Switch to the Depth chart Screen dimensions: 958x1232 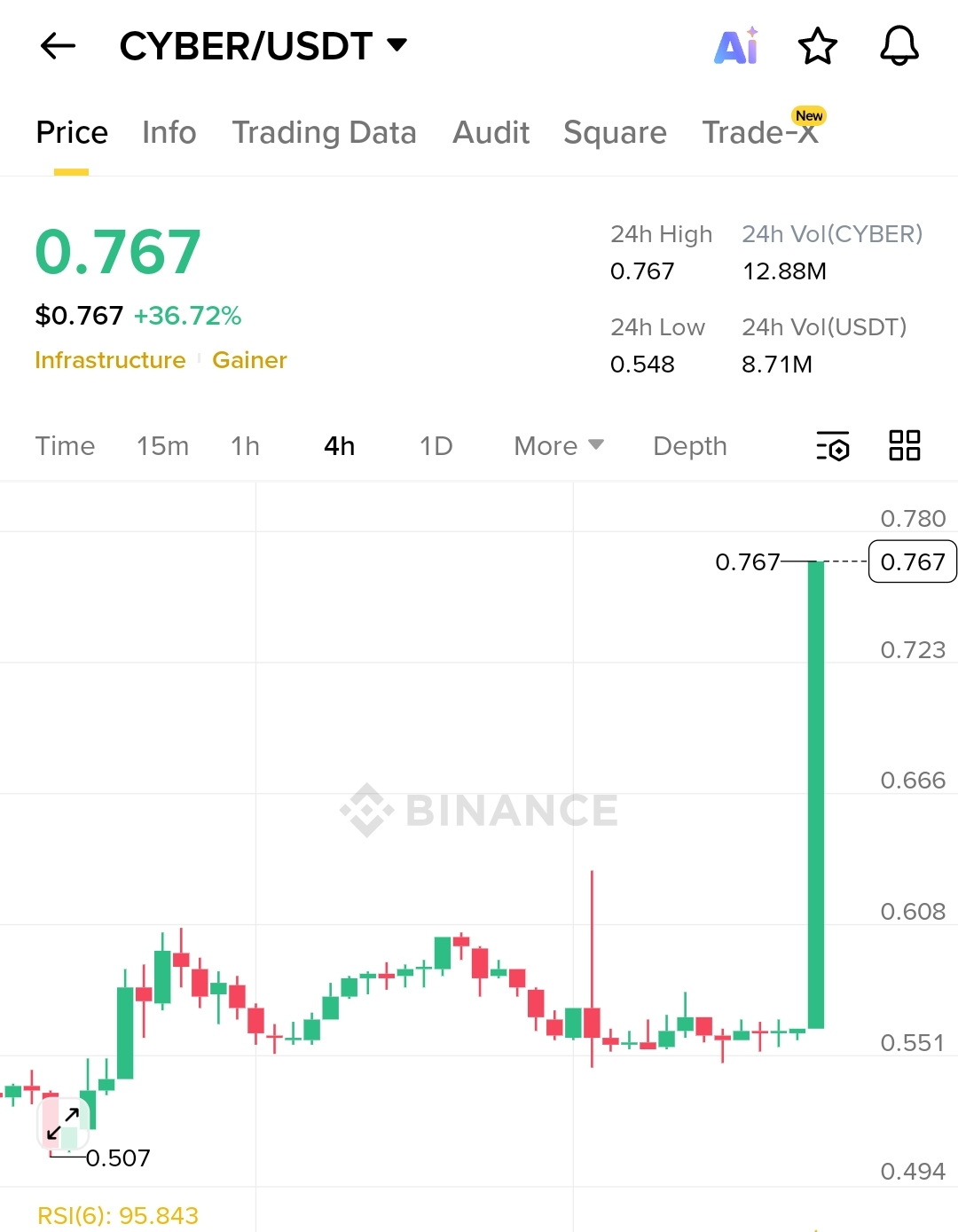tap(689, 446)
